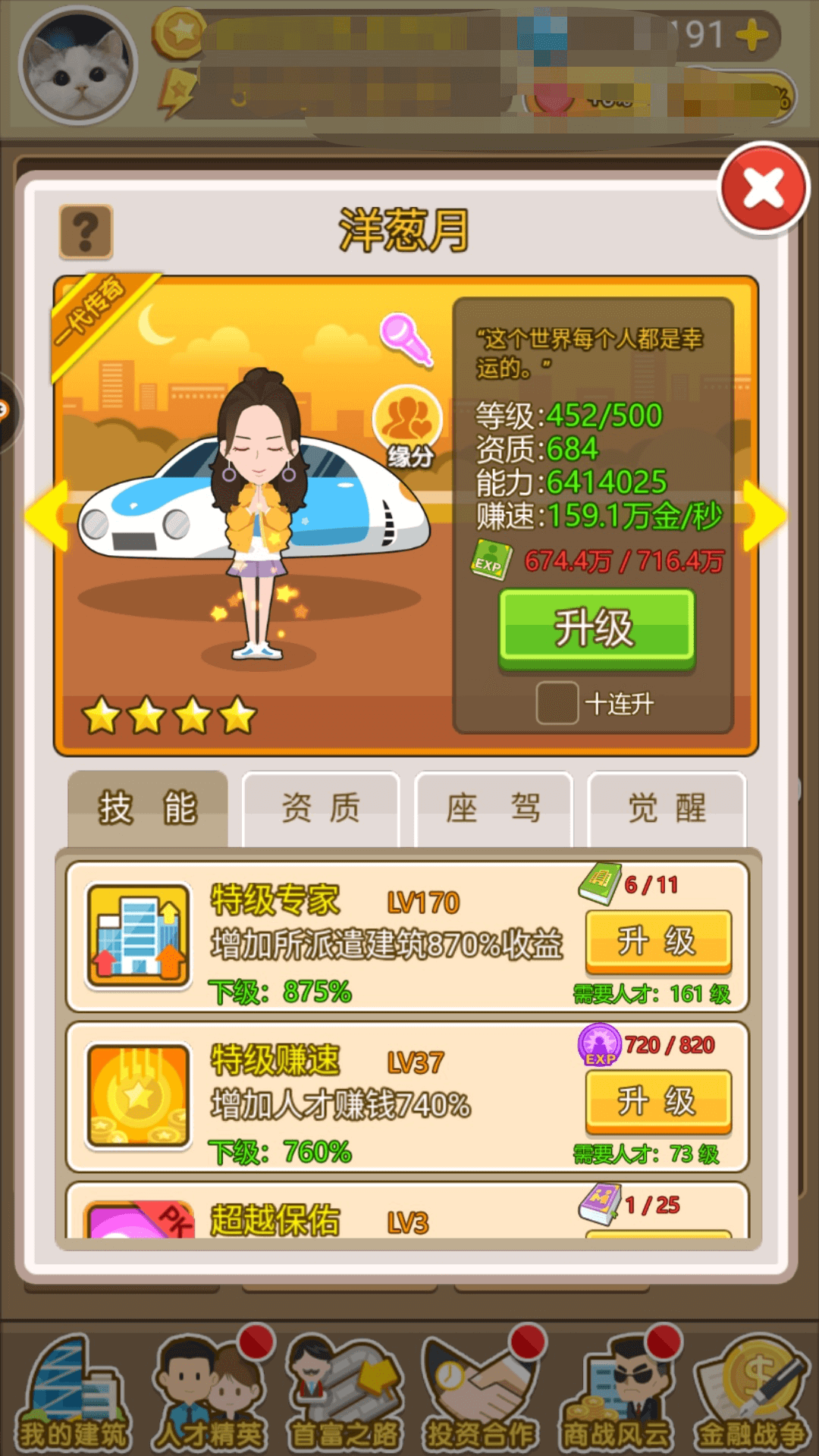Image resolution: width=819 pixels, height=1456 pixels.
Task: Switch to the 觉醒 tab
Action: [667, 808]
